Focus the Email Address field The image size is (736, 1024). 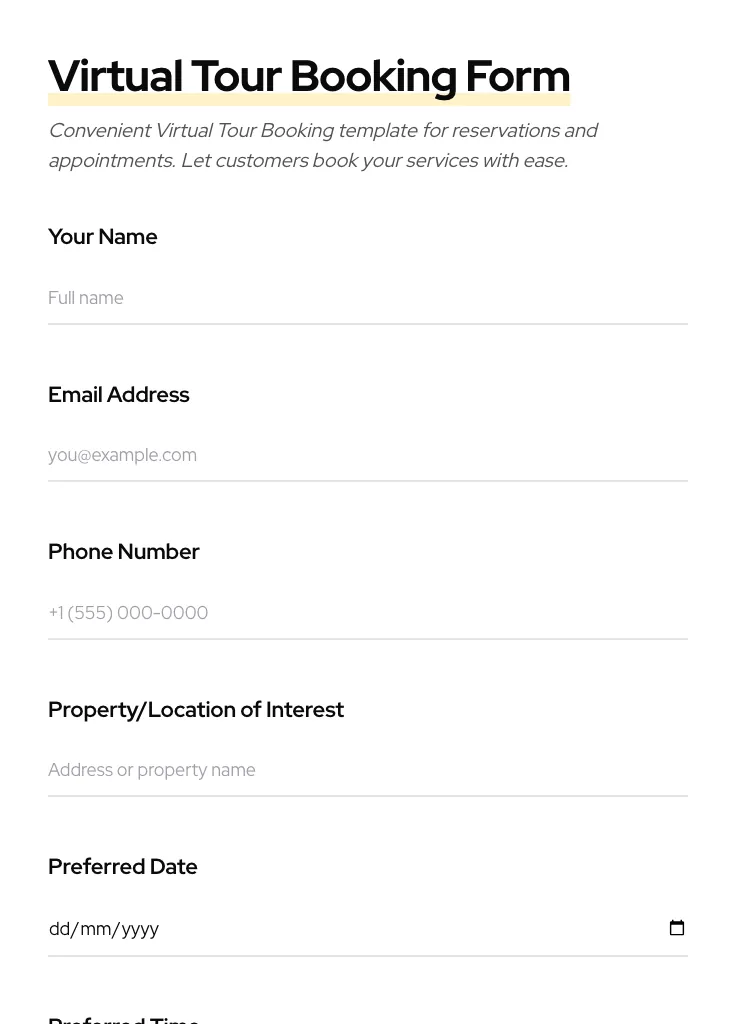point(367,455)
